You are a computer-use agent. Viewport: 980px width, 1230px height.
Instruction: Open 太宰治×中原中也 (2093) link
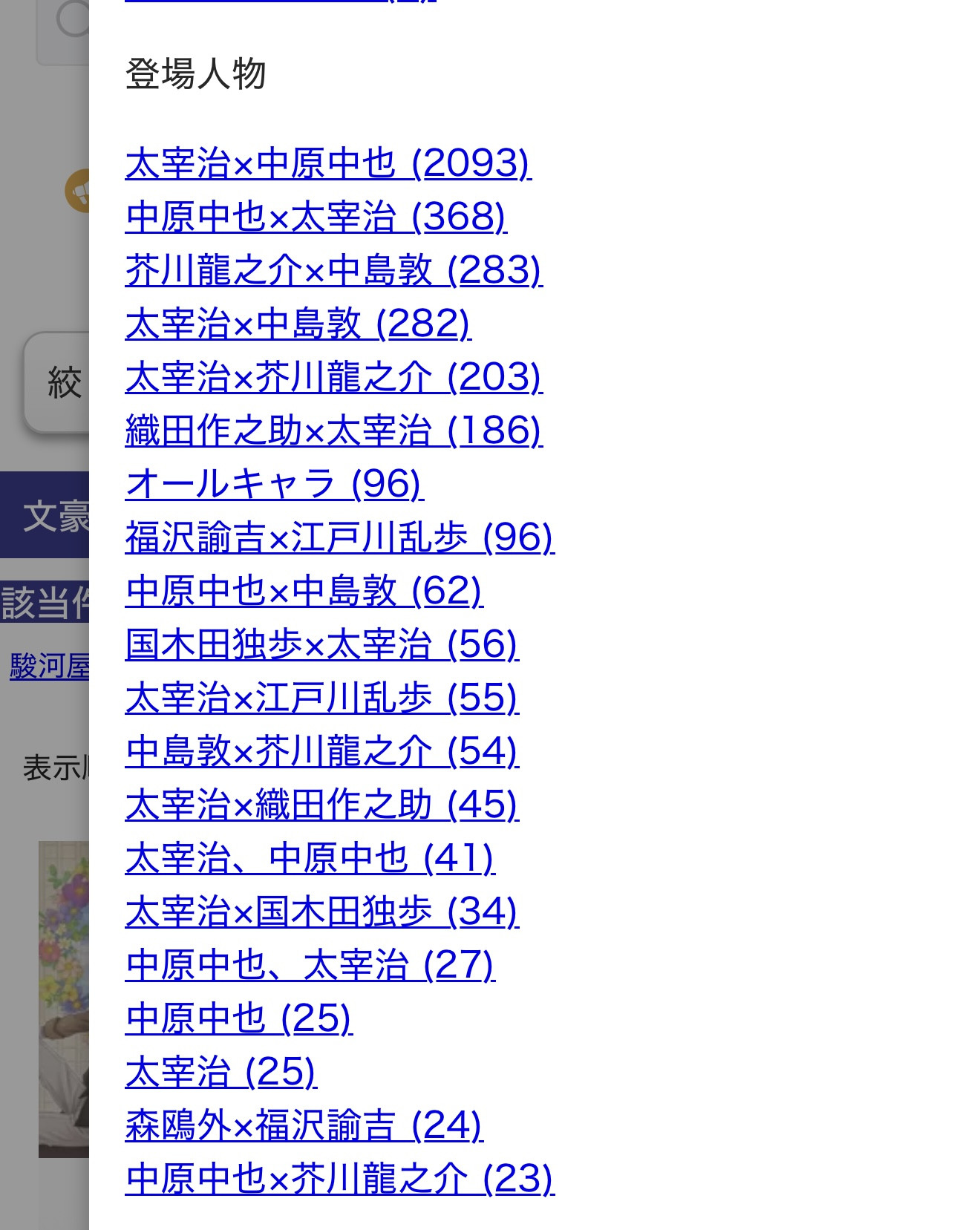327,163
